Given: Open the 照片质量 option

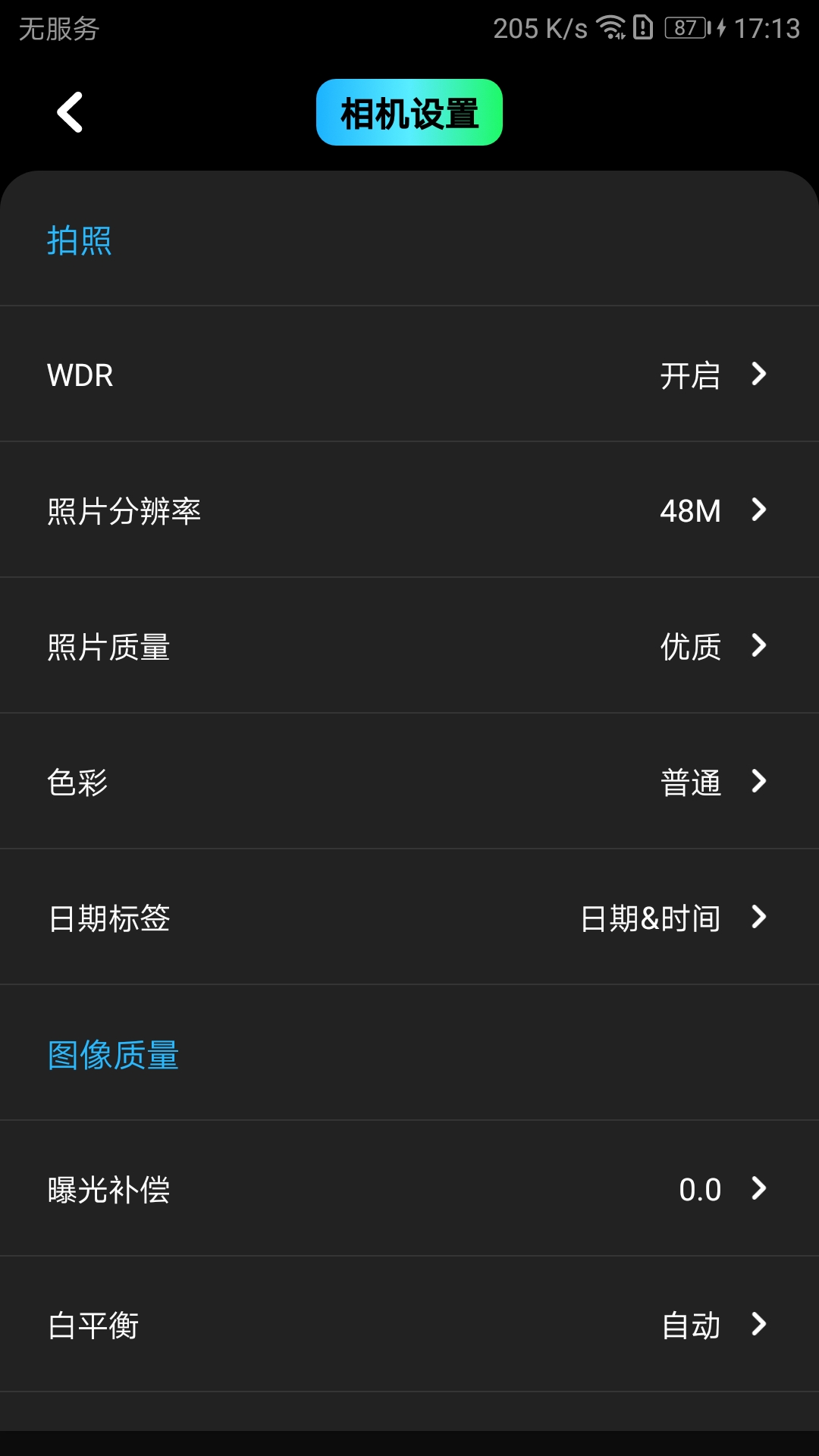Looking at the screenshot, I should pyautogui.click(x=409, y=645).
